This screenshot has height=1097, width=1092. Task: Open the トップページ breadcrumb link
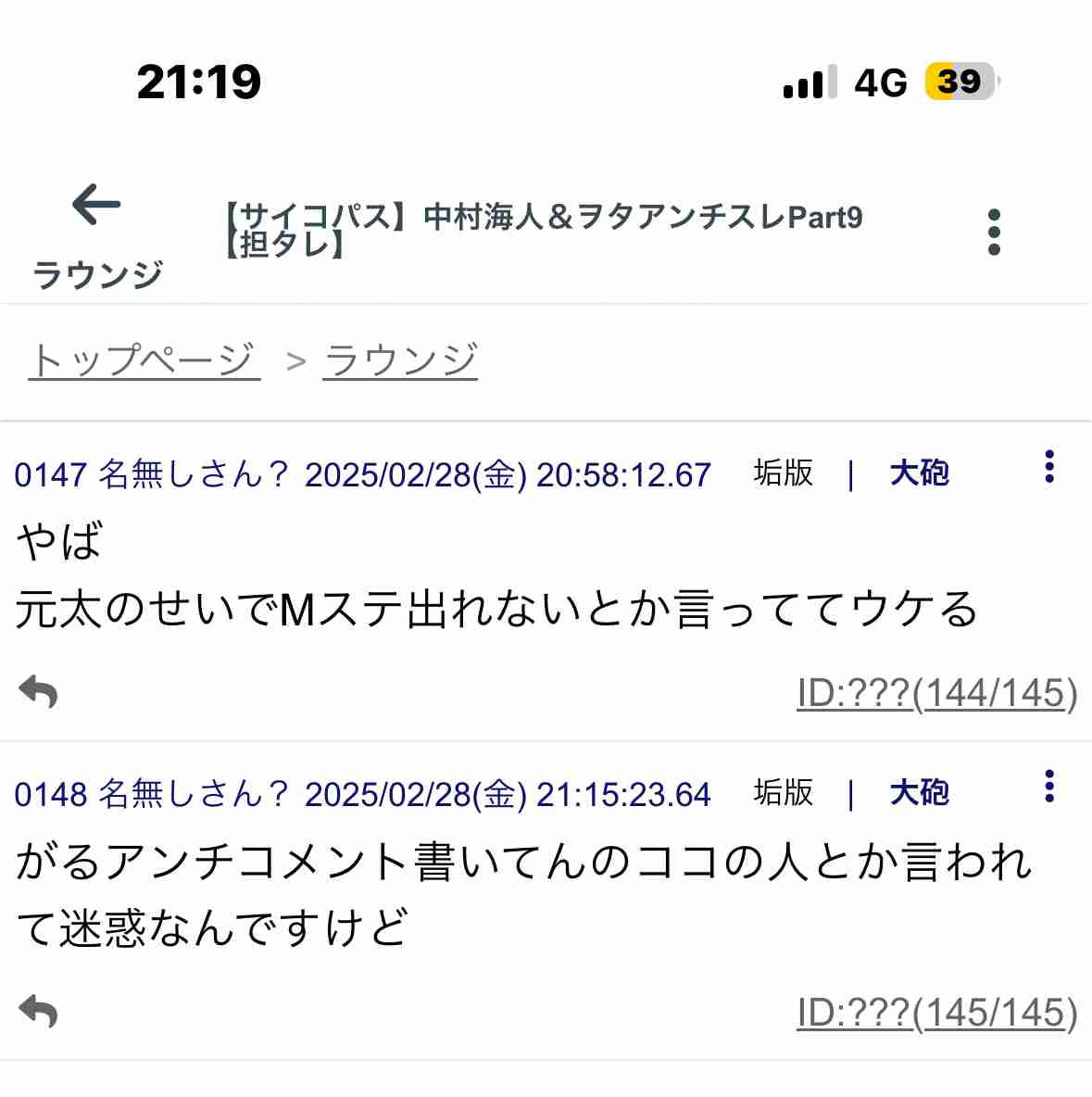(x=144, y=359)
